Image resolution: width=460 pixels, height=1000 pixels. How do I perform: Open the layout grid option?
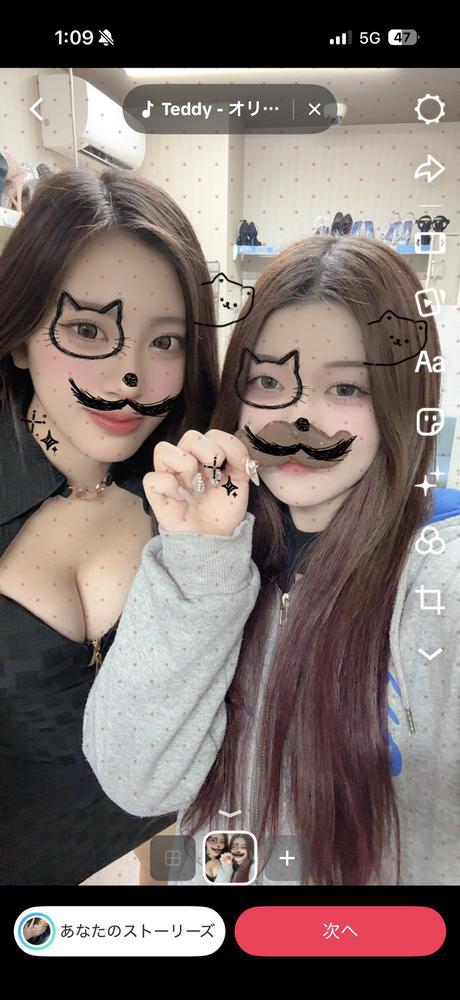pos(172,858)
